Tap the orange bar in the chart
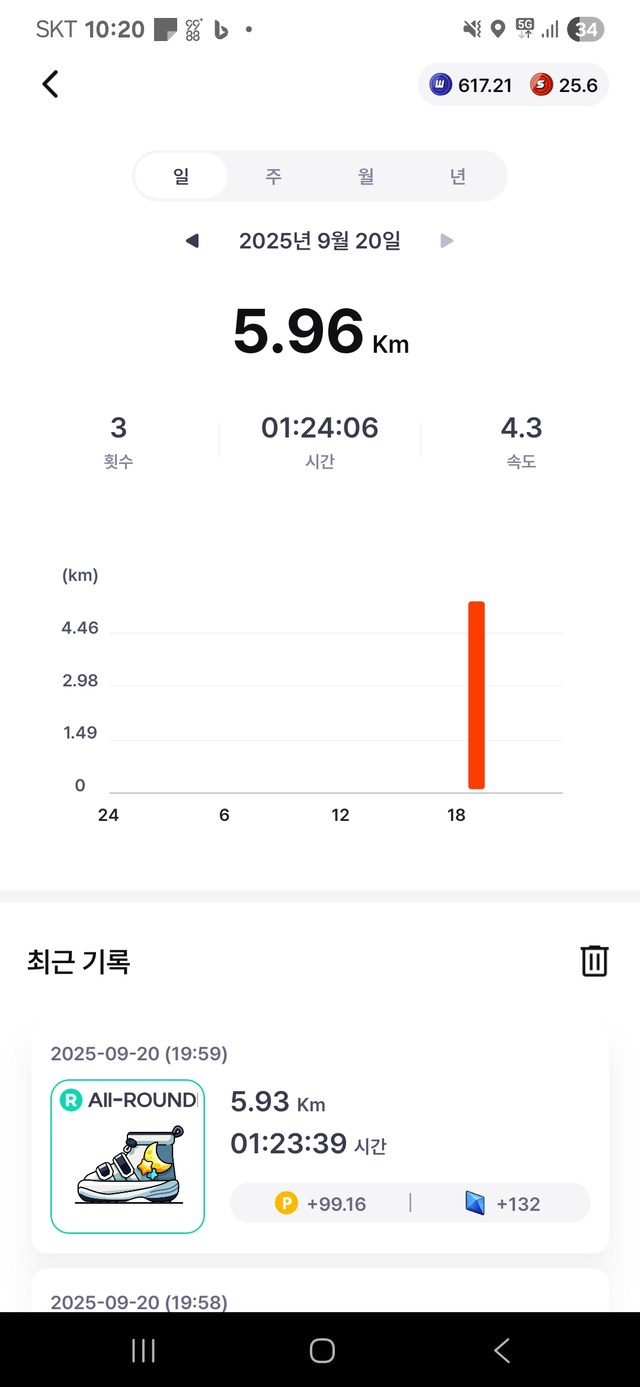The image size is (640, 1387). pyautogui.click(x=476, y=695)
